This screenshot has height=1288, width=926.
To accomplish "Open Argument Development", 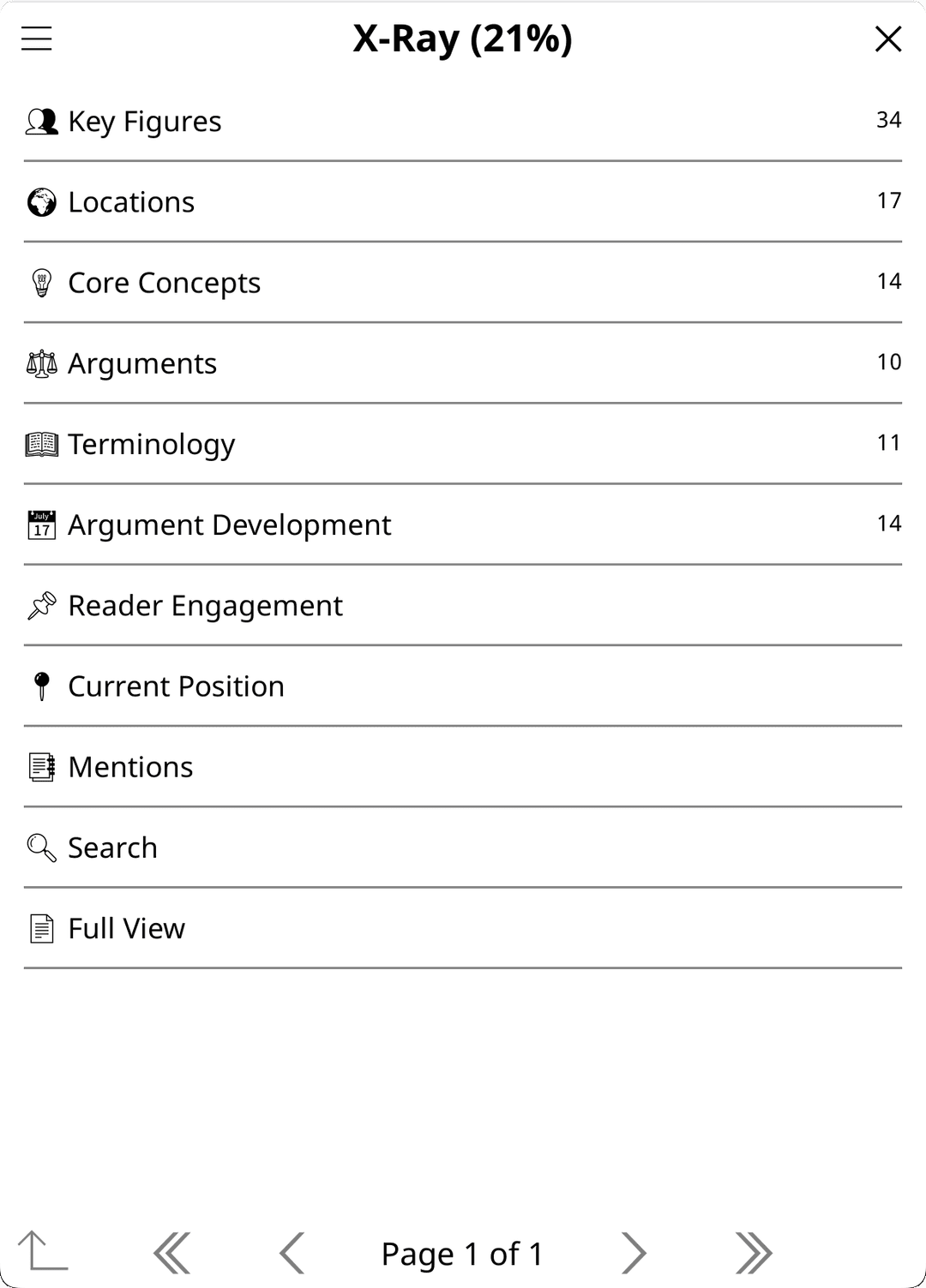I will point(463,524).
